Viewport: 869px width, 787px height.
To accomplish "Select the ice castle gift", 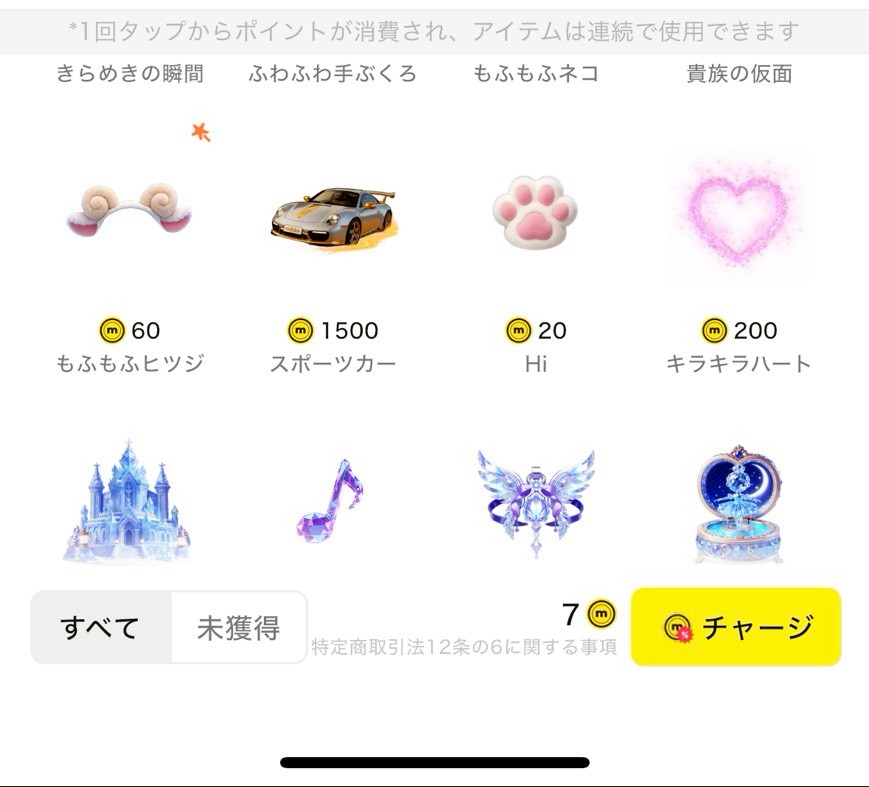I will point(127,501).
